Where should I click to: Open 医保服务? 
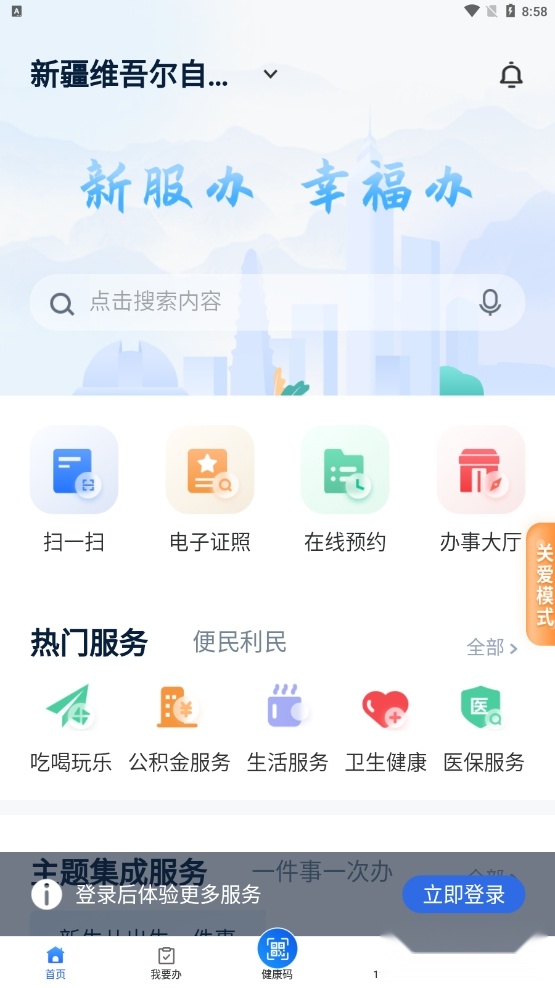click(x=484, y=728)
